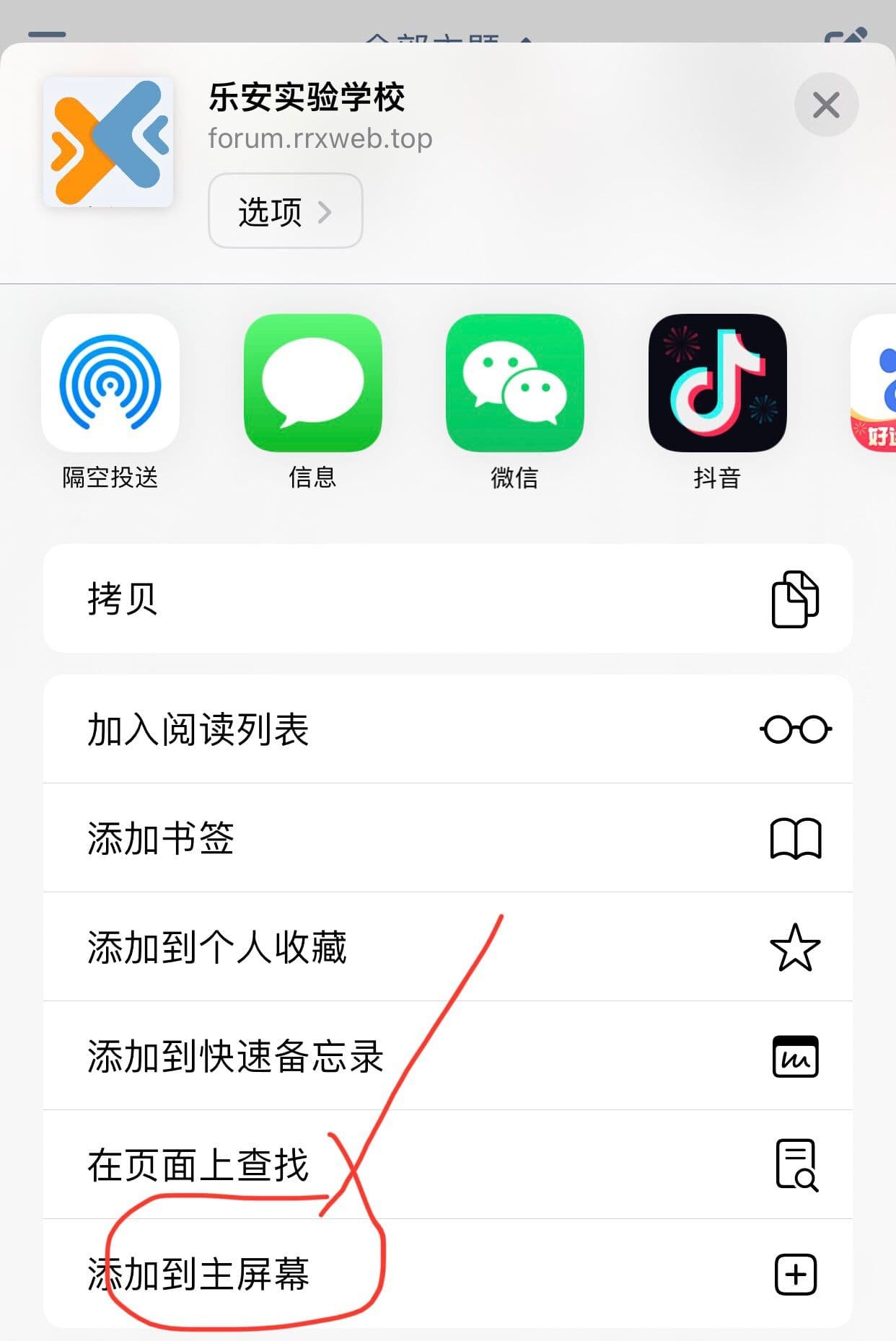The height and width of the screenshot is (1341, 896).
Task: Open the 选项 options button
Action: point(285,211)
